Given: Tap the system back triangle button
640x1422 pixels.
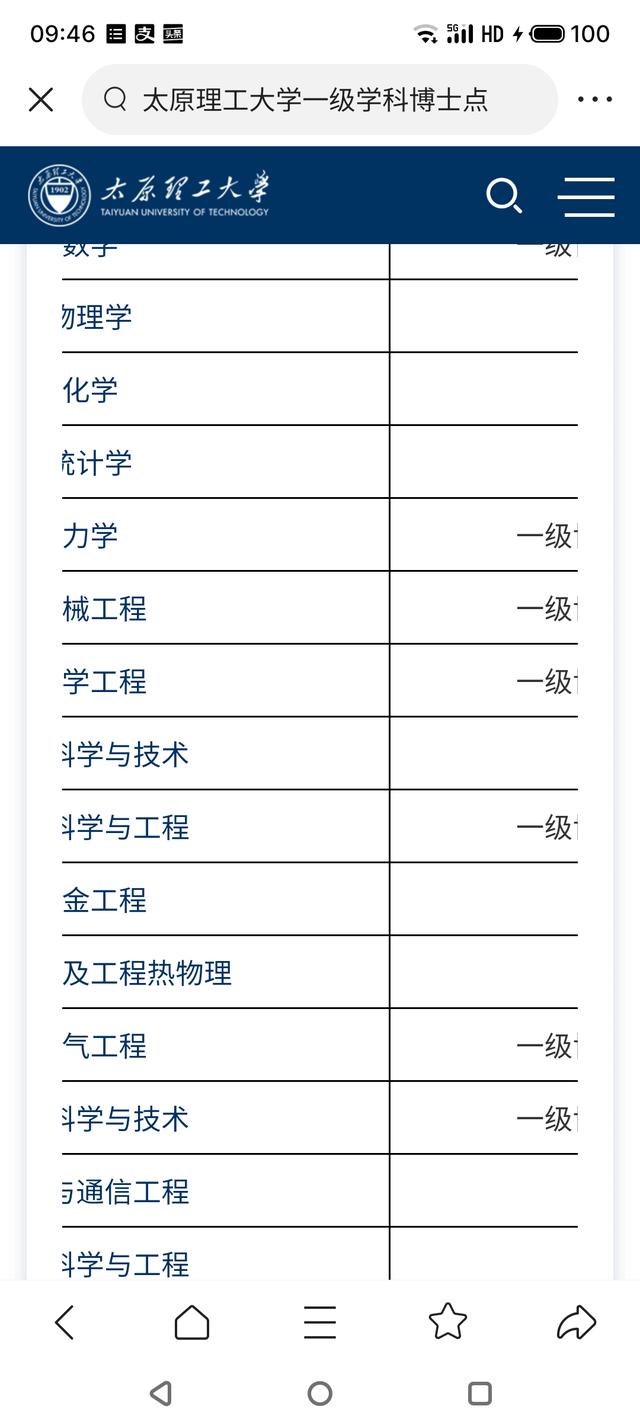Looking at the screenshot, I should click(160, 1393).
